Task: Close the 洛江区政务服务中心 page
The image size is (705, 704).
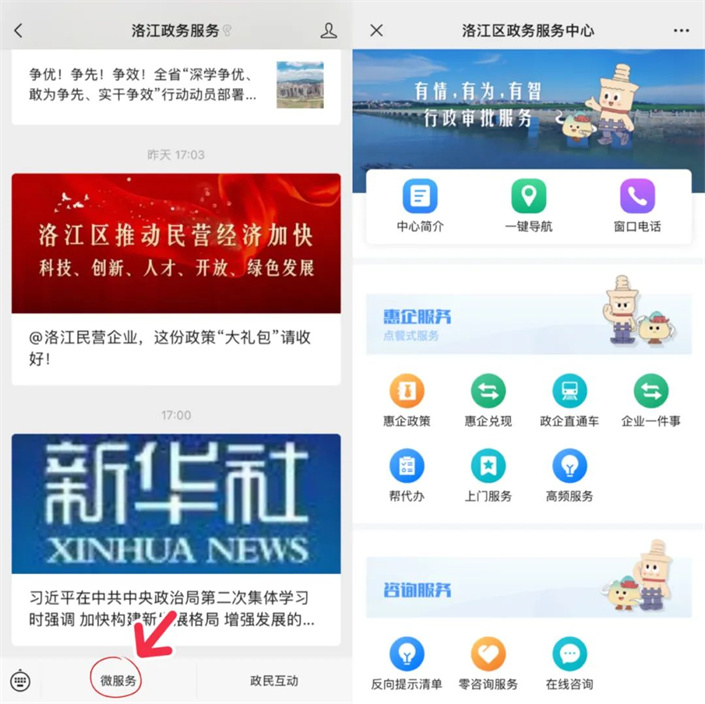Action: click(376, 31)
